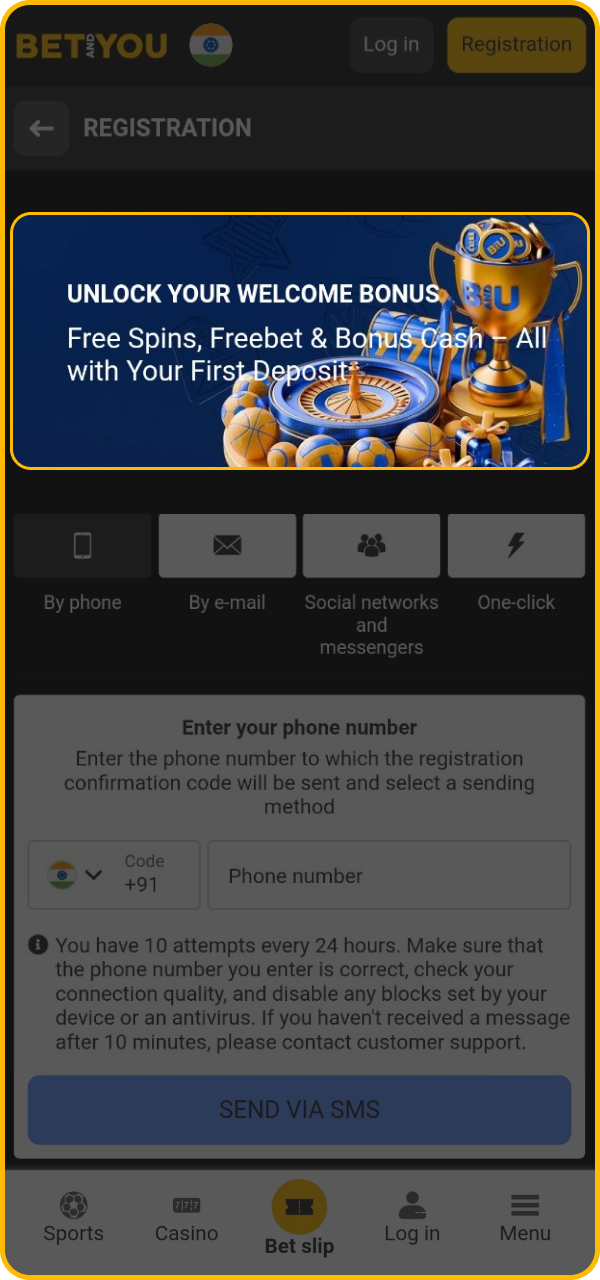Go to the Casino tab

tap(186, 1218)
